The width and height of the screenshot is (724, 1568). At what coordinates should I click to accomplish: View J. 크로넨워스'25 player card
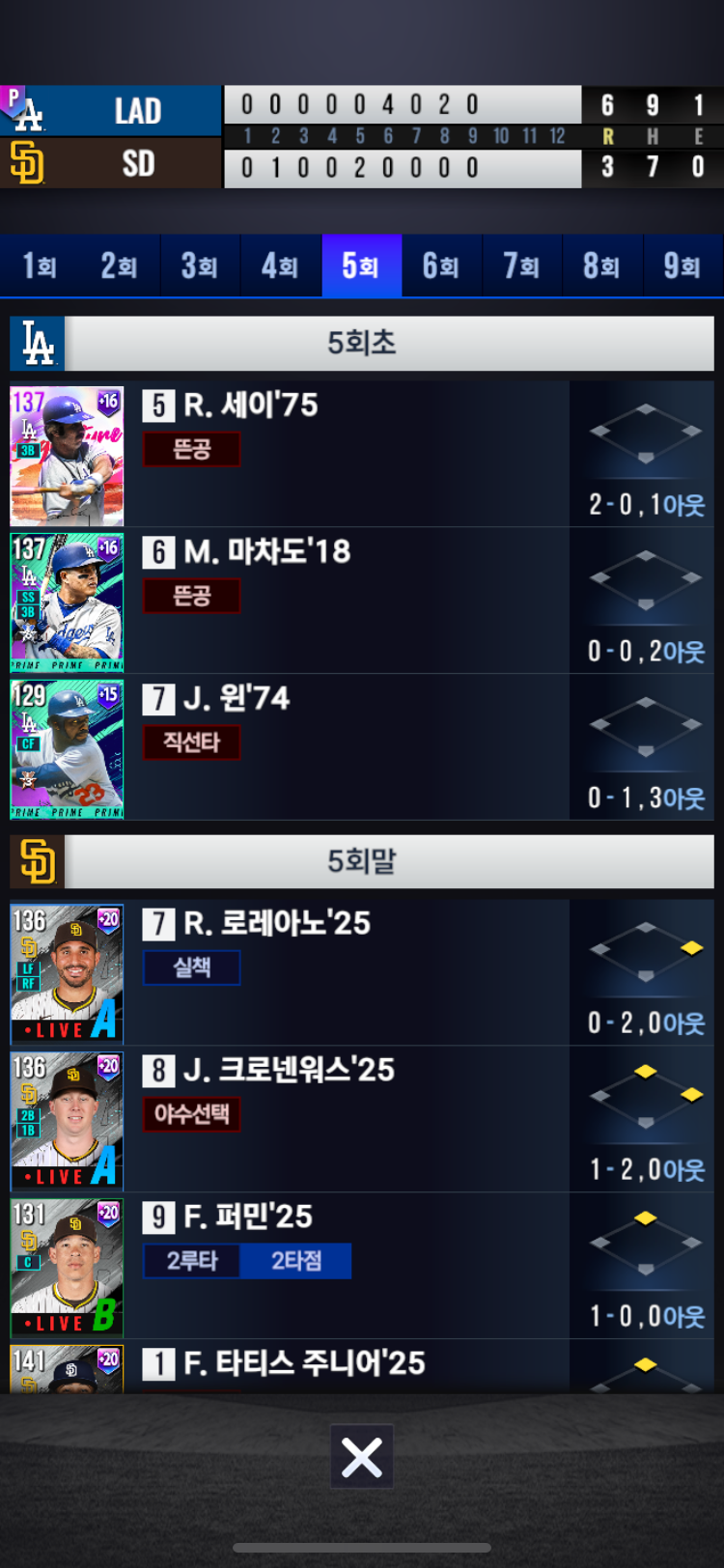[67, 1121]
